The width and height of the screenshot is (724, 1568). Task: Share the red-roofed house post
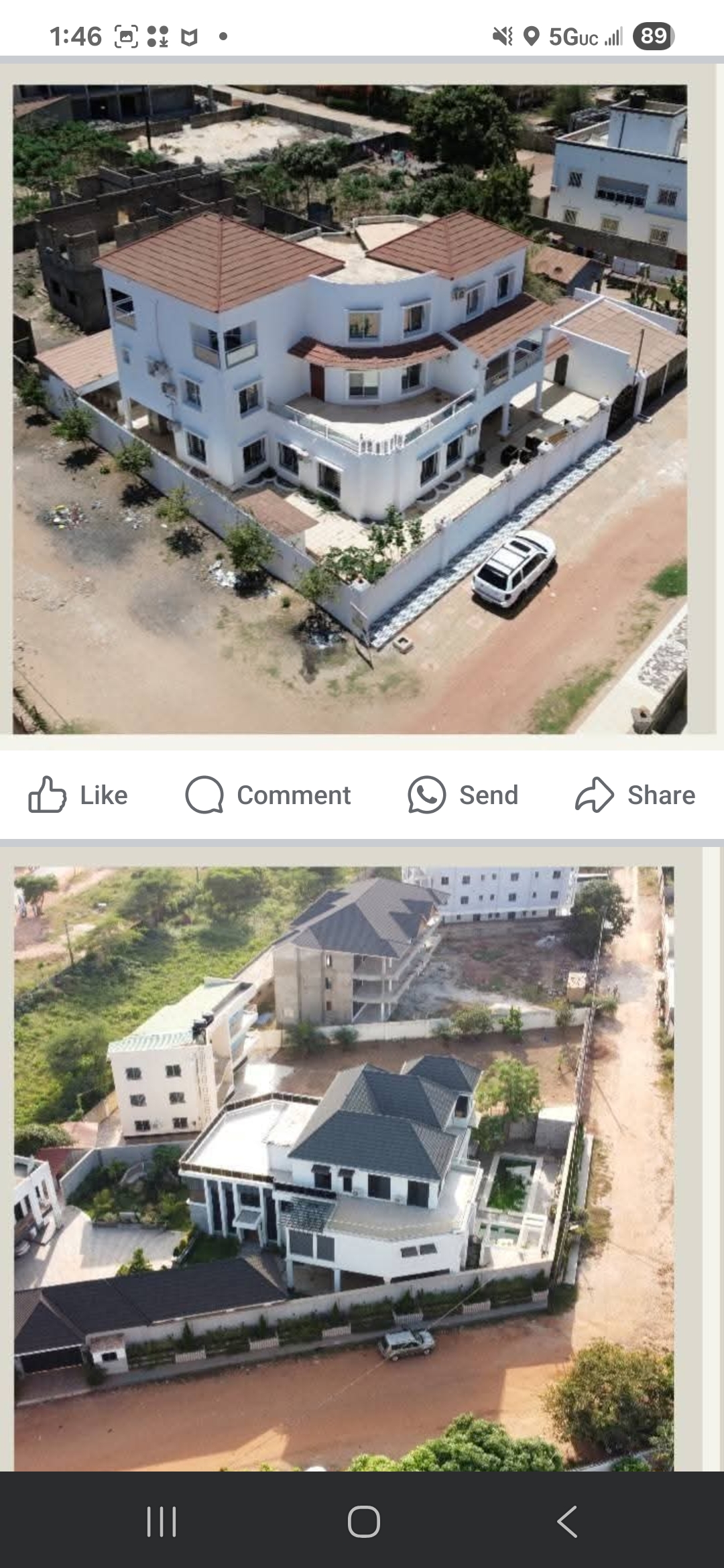pos(635,795)
